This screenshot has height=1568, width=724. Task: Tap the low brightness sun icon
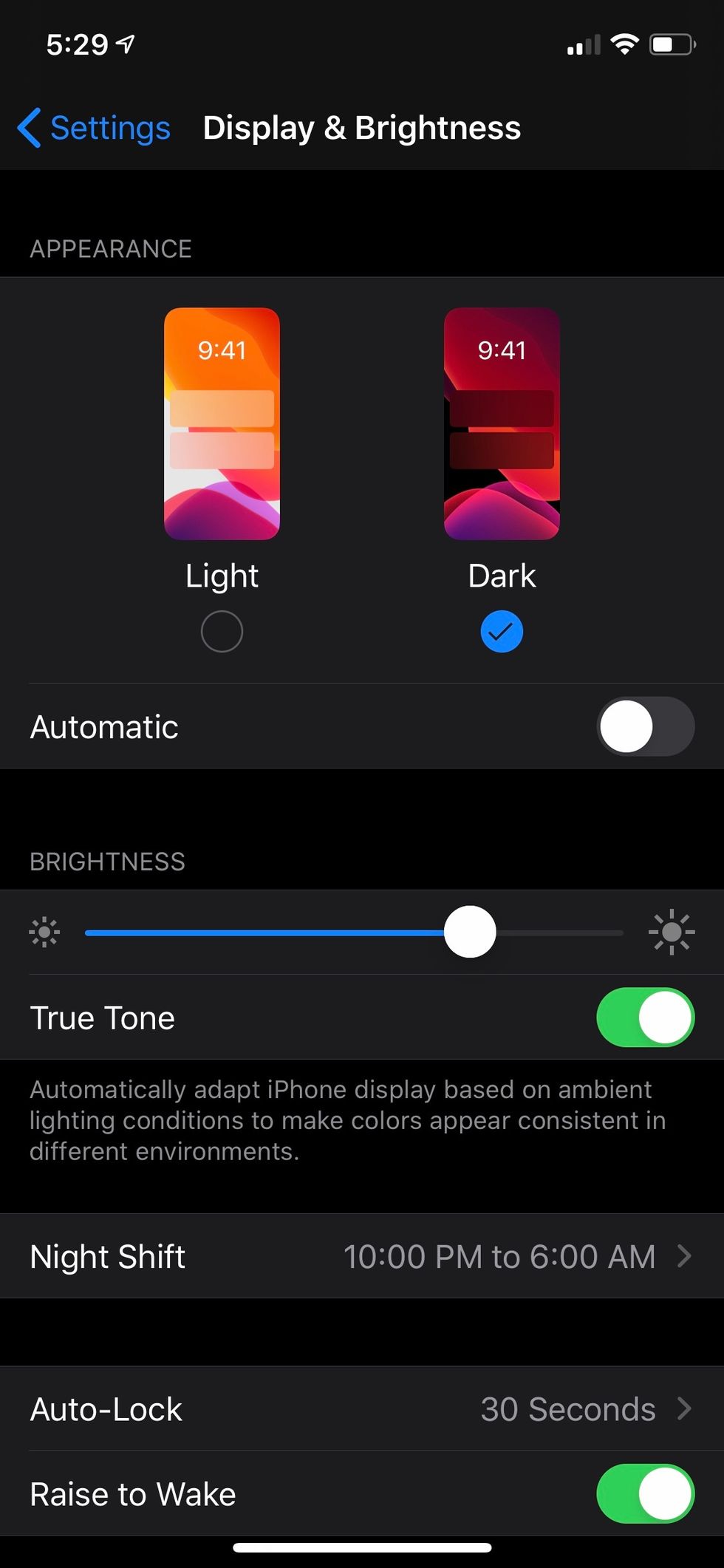[44, 932]
